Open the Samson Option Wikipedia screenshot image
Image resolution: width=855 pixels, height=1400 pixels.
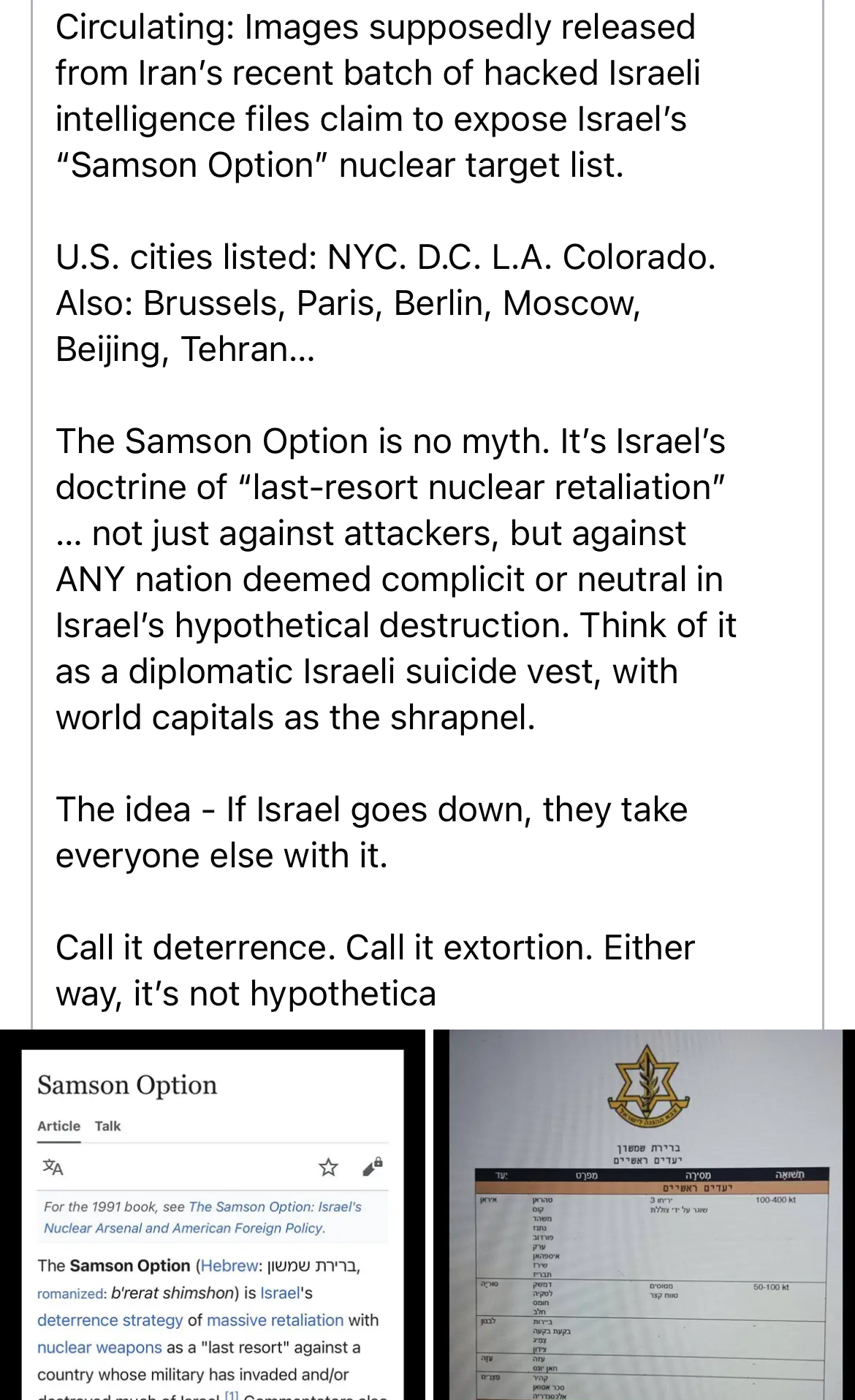[x=212, y=1214]
